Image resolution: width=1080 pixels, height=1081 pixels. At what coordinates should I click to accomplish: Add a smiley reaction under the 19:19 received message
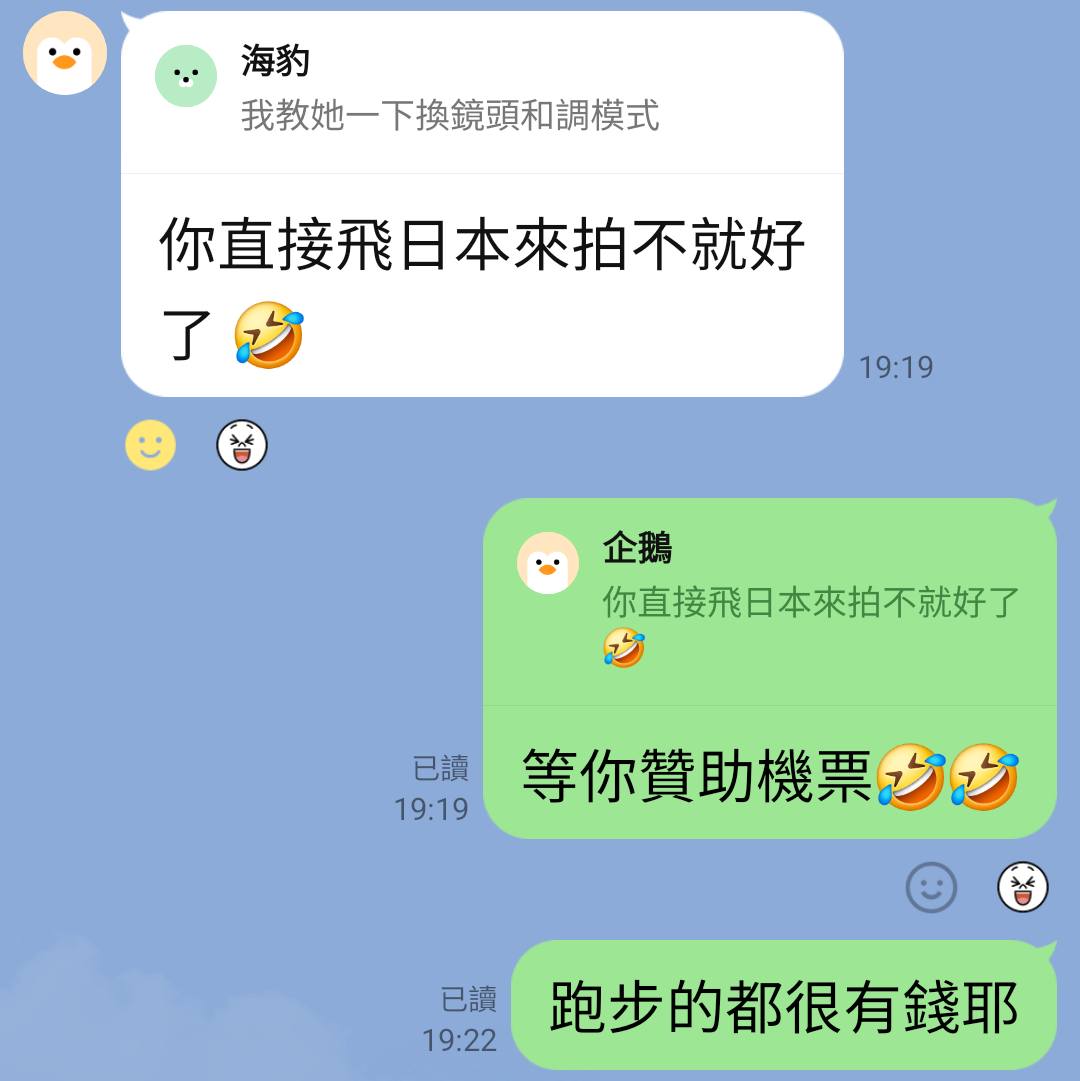(x=150, y=445)
